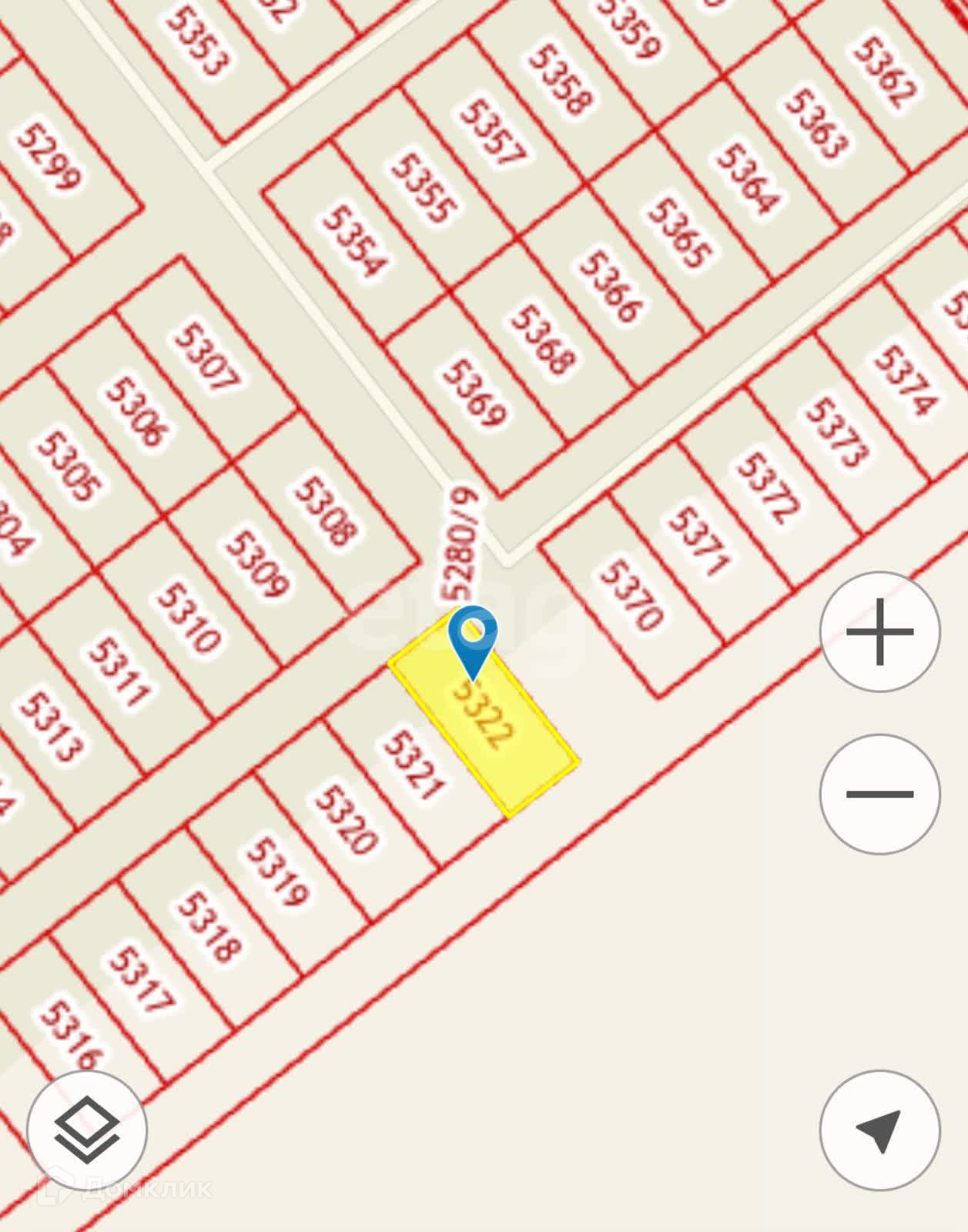Open the map layers selector

click(87, 1130)
